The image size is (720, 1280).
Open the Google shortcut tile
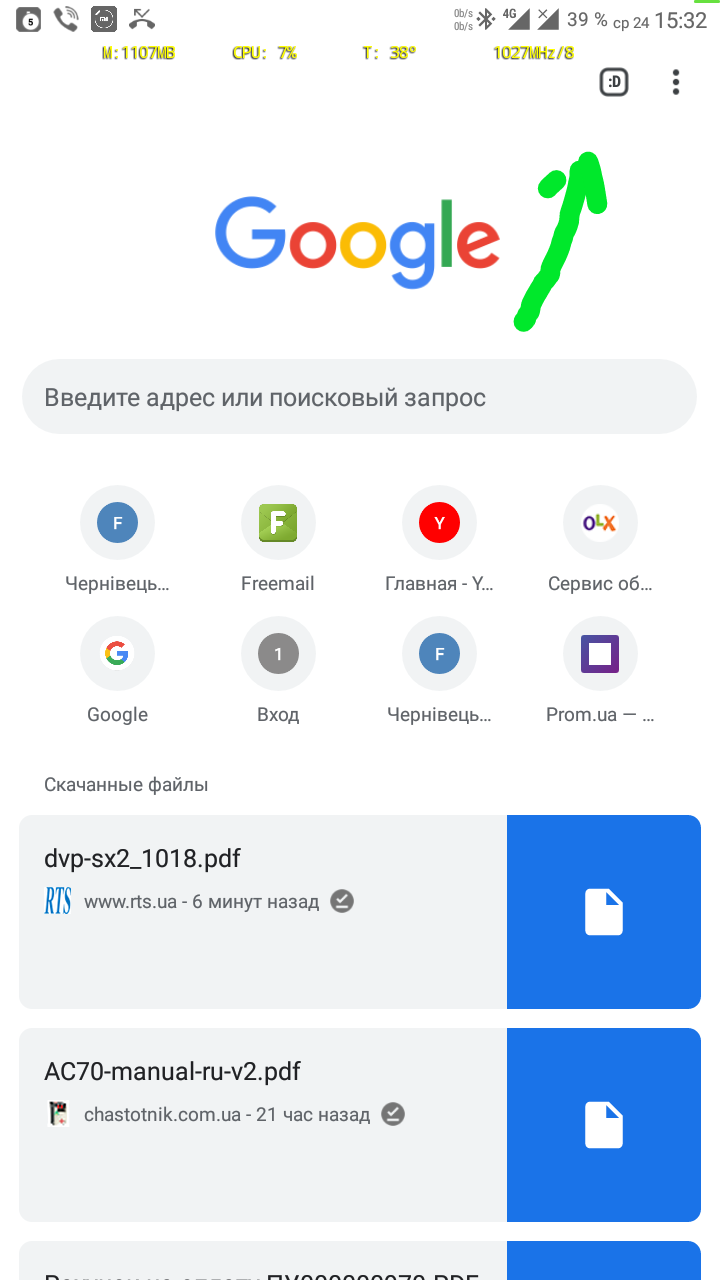pos(117,670)
